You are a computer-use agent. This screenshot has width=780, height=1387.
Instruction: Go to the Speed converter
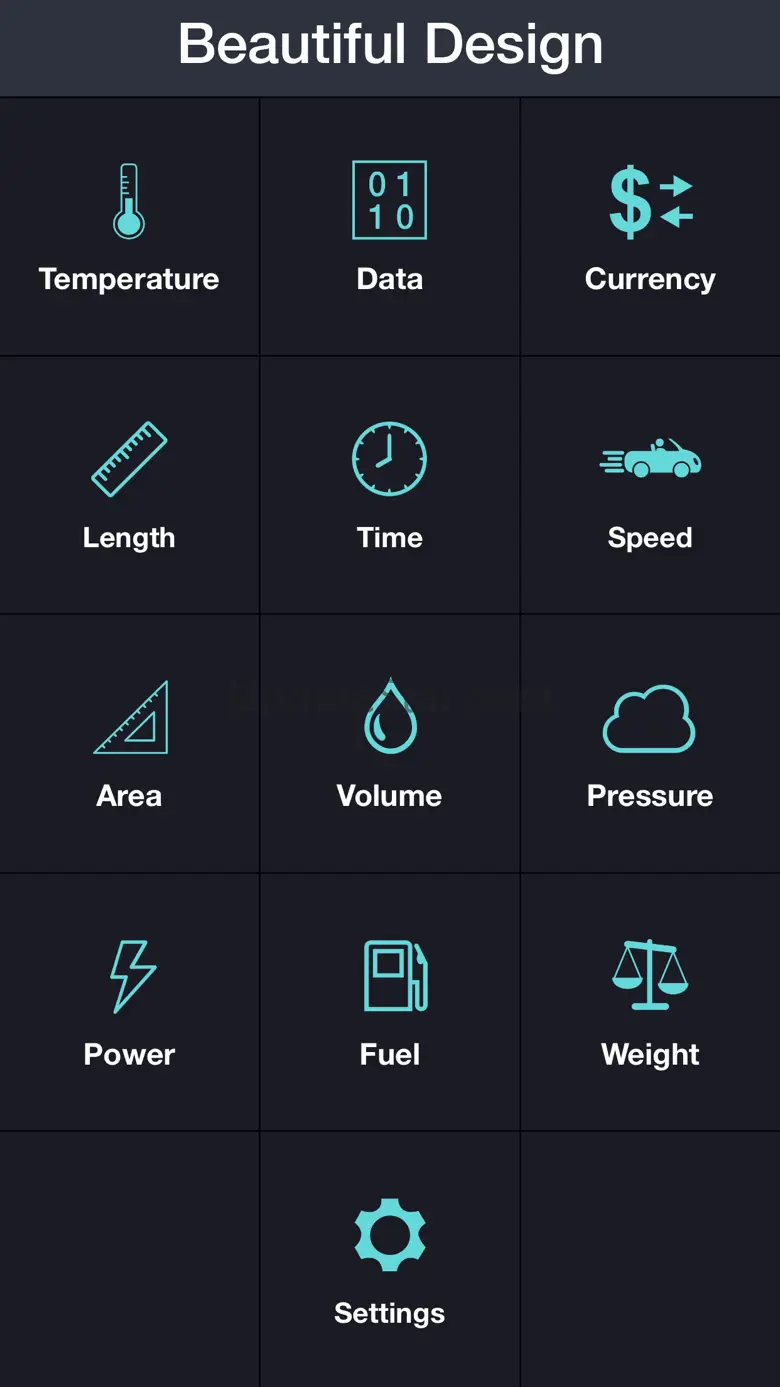[650, 485]
